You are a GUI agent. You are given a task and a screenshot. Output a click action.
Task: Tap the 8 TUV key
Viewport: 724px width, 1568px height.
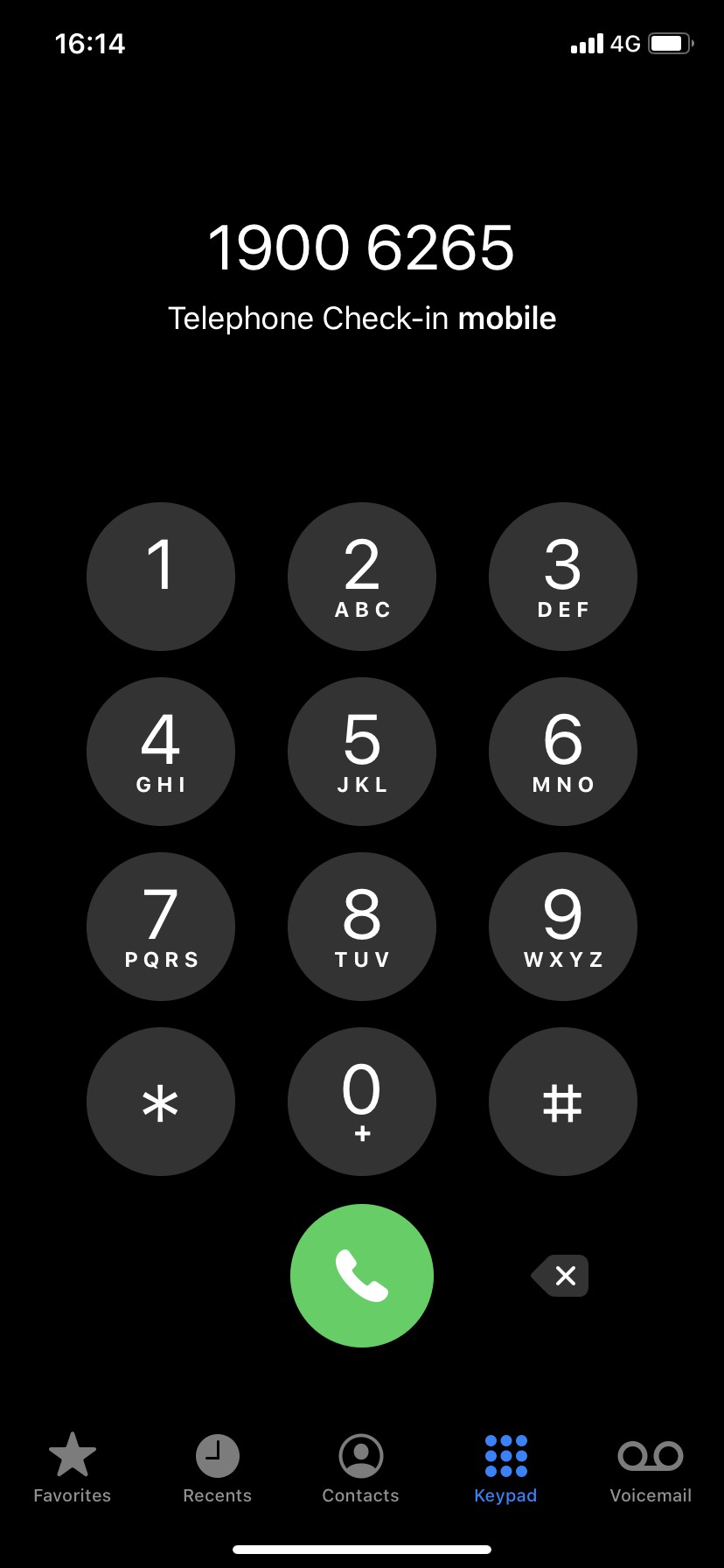tap(362, 926)
